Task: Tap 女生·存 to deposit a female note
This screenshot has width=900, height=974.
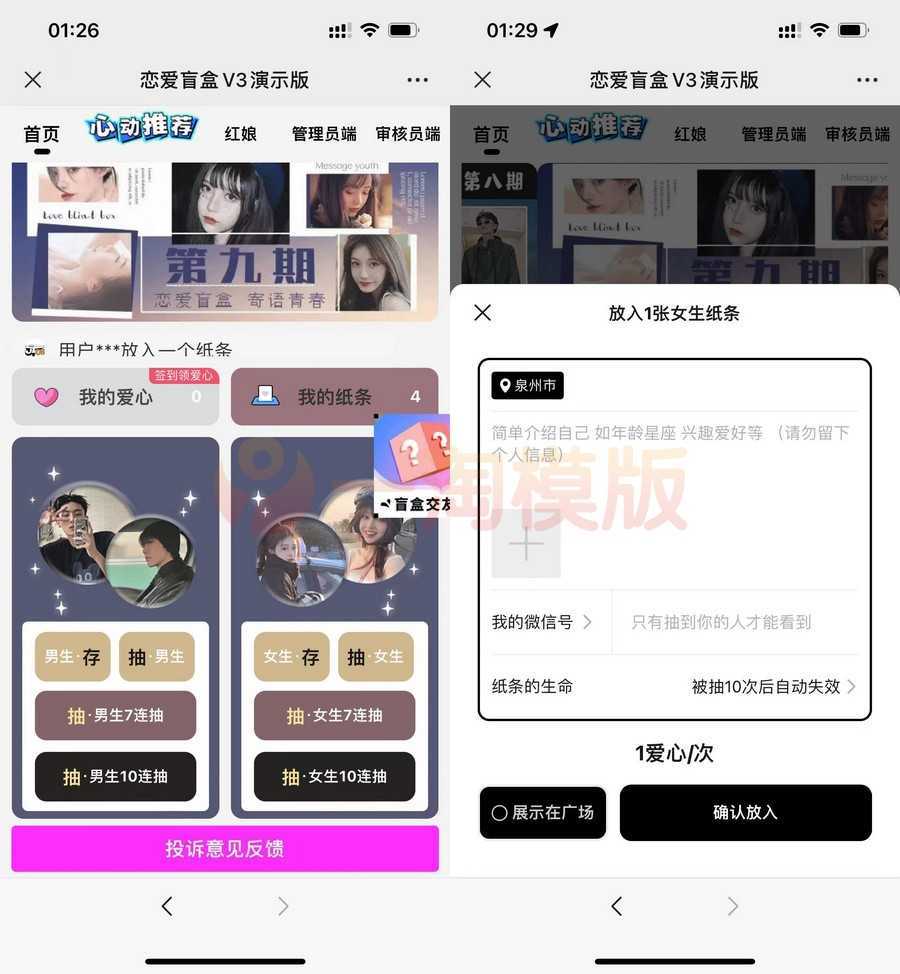Action: (291, 657)
